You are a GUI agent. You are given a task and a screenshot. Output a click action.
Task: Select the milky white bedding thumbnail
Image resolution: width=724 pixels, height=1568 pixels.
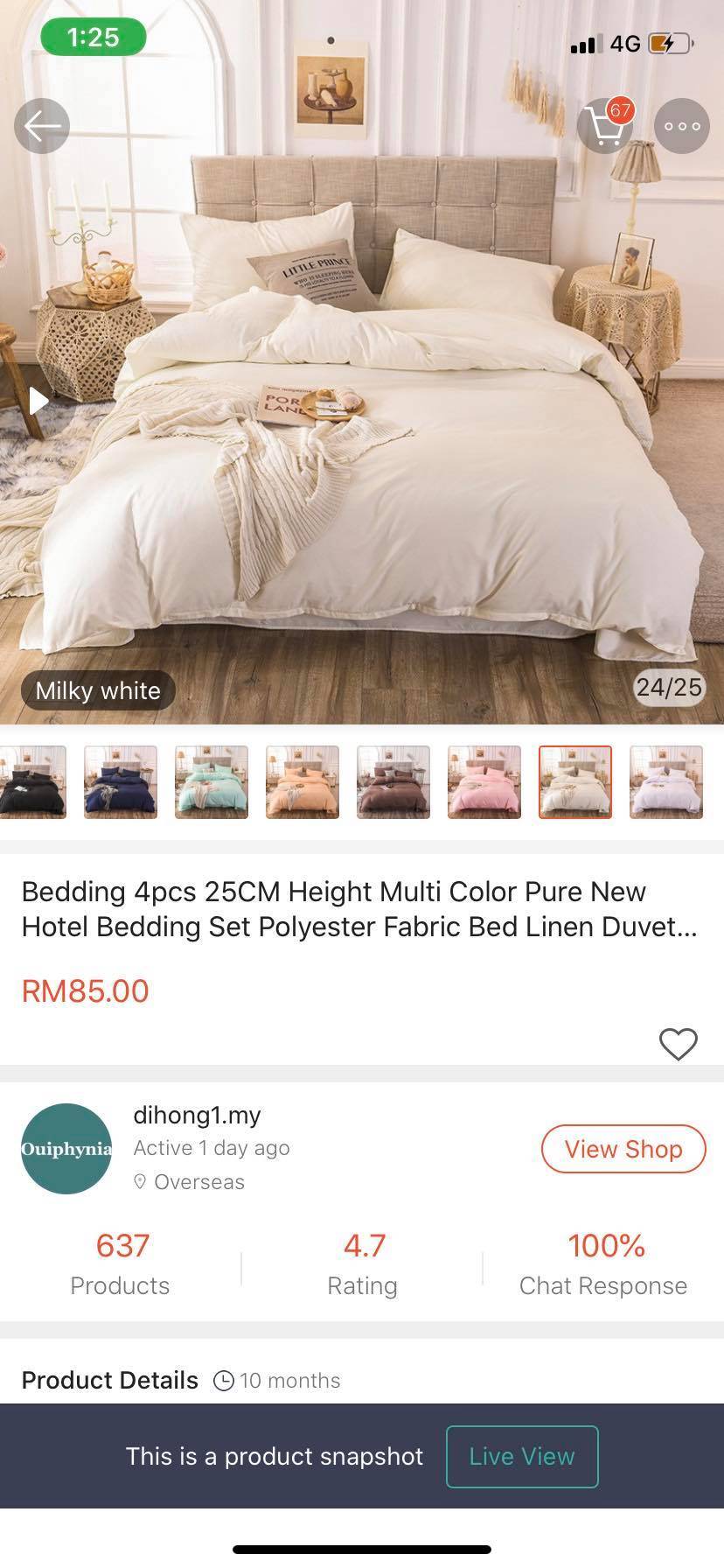click(575, 782)
